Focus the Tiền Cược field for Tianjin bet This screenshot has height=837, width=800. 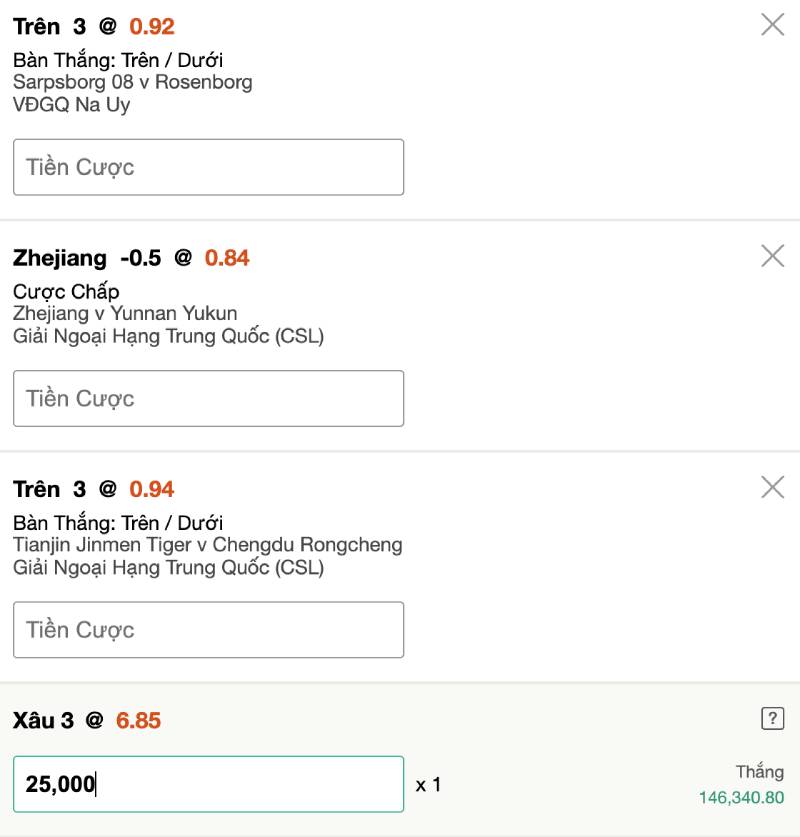[207, 630]
